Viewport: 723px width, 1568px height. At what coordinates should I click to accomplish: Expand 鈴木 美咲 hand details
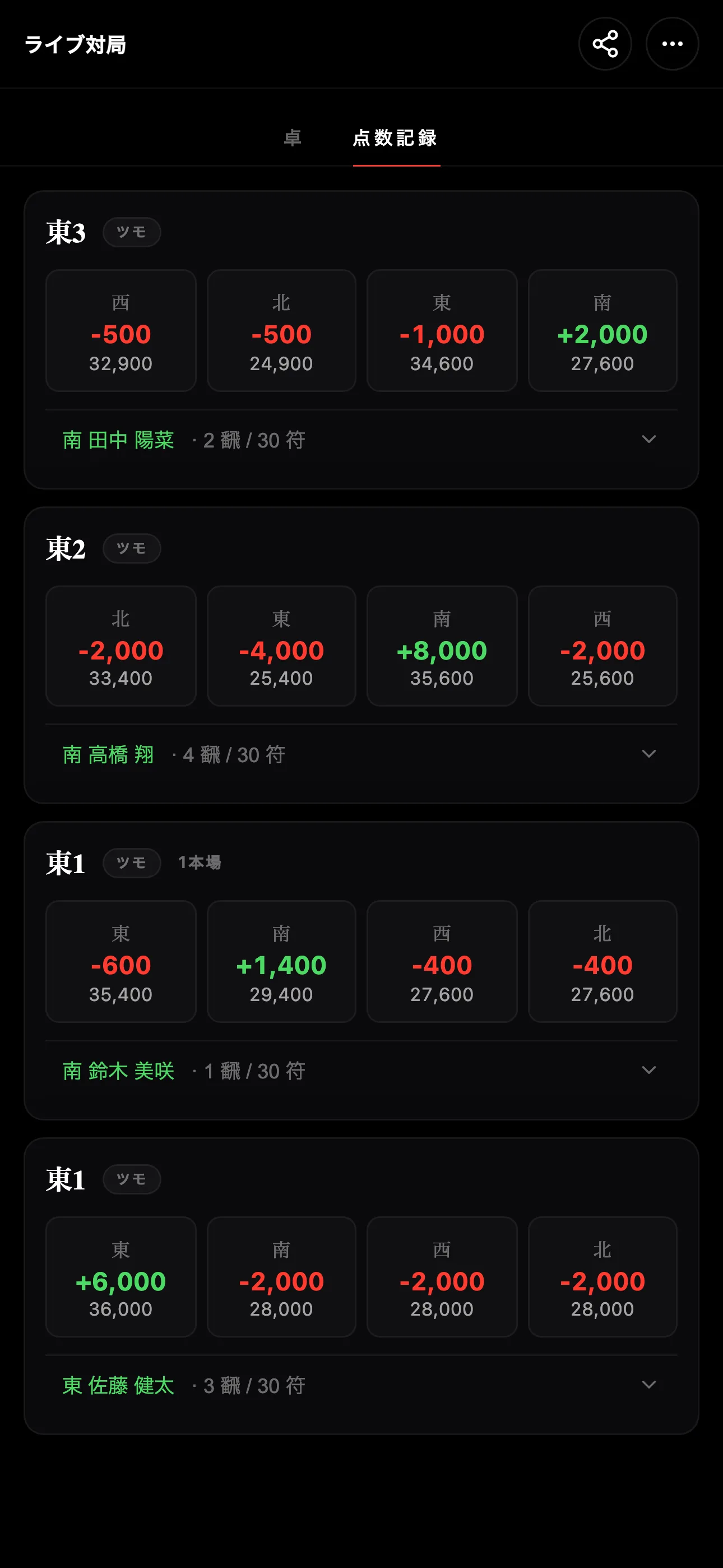pyautogui.click(x=361, y=1070)
